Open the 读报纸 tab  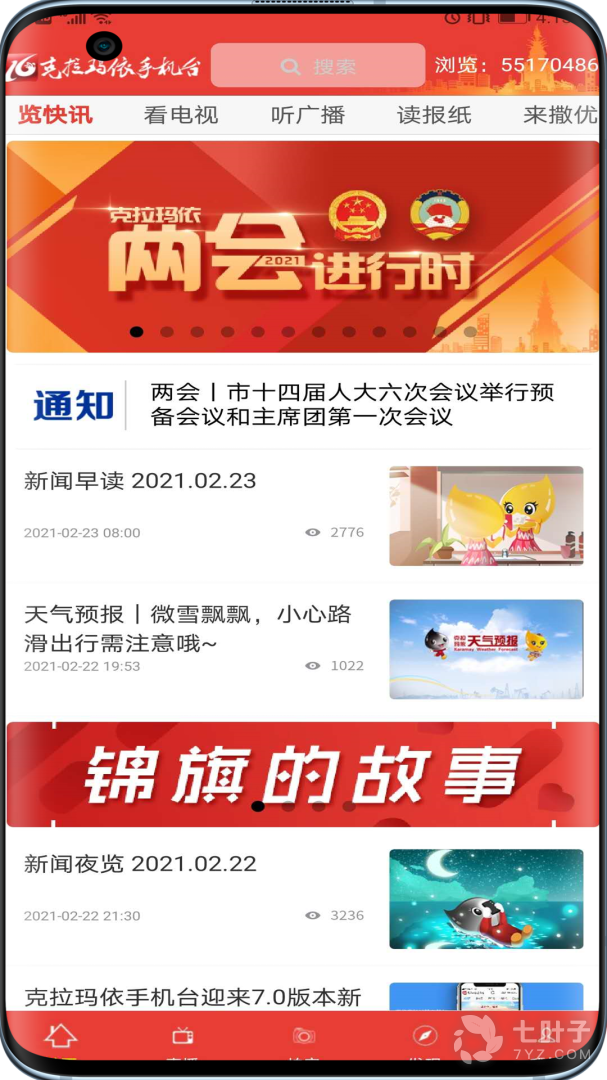(x=434, y=114)
